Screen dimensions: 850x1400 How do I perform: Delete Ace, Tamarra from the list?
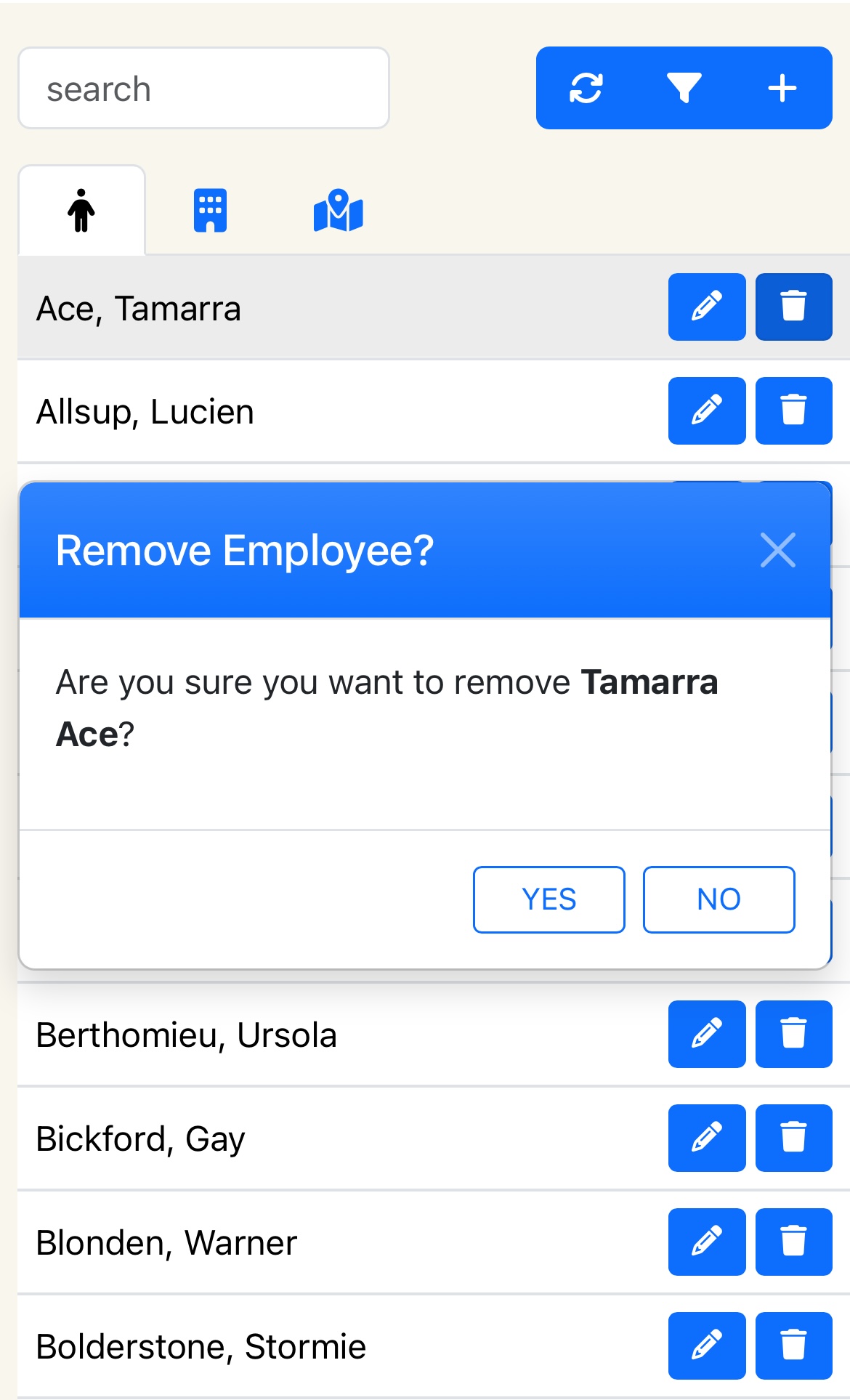793,307
